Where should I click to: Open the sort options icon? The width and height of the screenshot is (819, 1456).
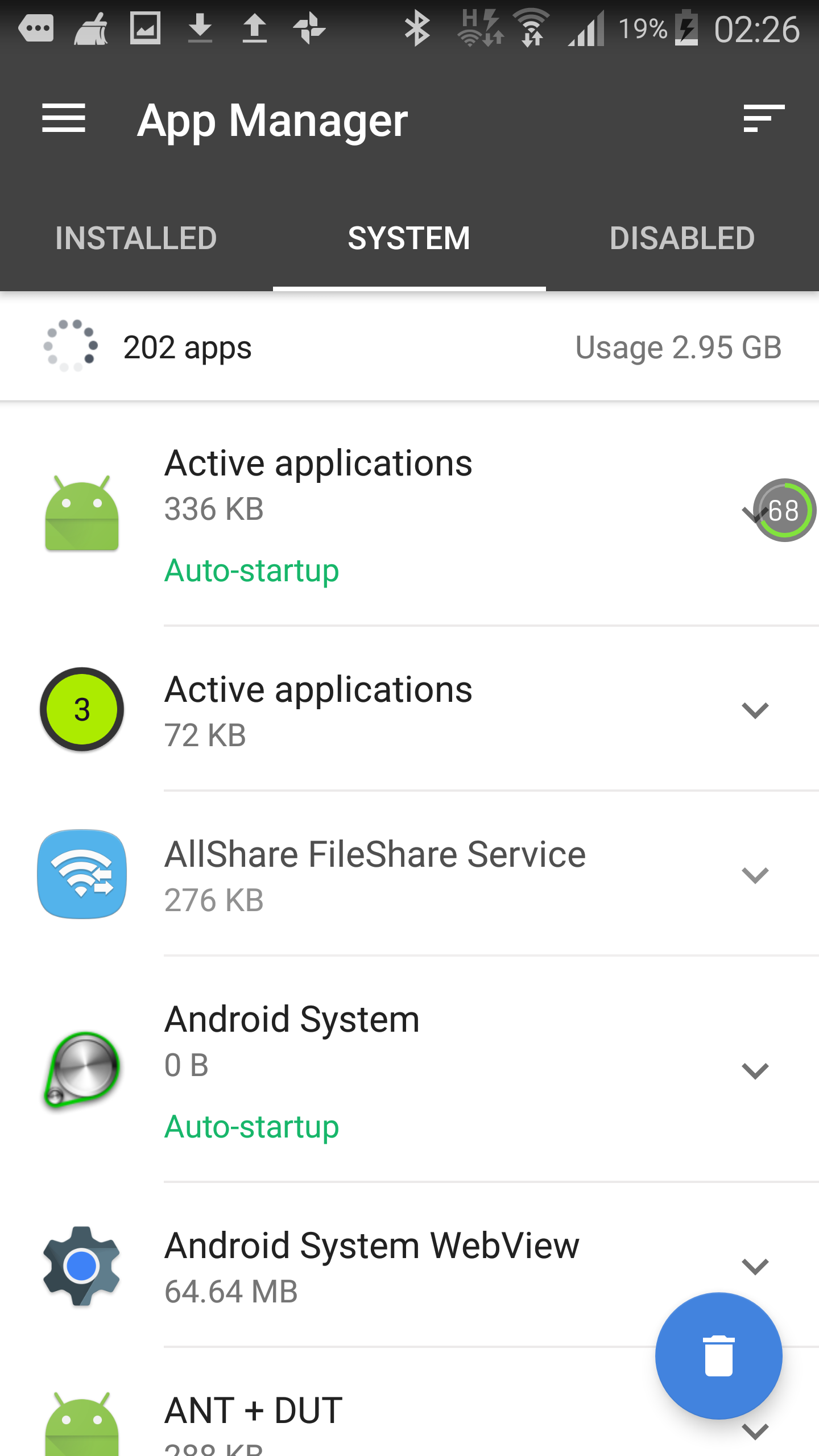764,118
